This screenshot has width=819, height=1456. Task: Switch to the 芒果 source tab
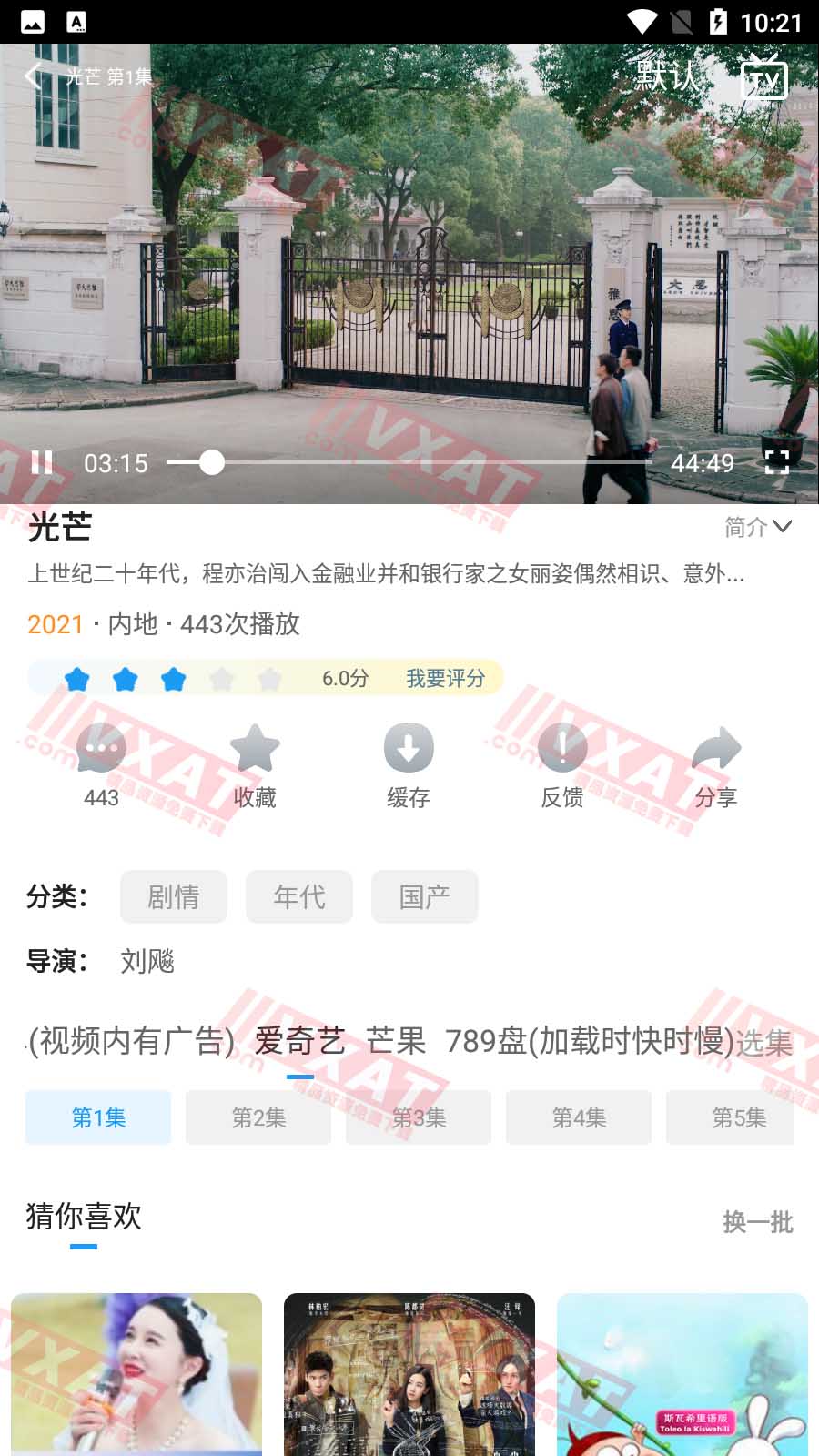tap(396, 1040)
